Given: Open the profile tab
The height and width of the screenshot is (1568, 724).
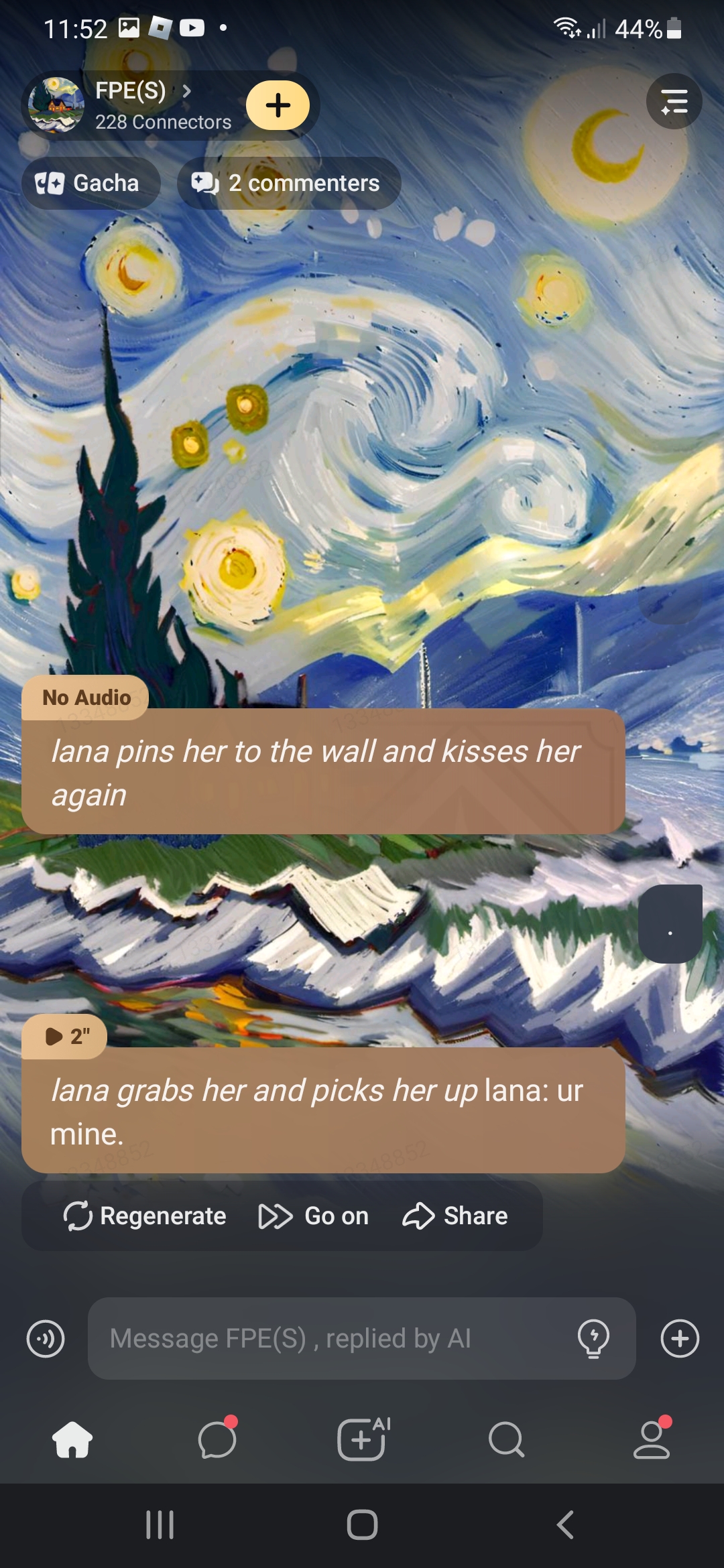Looking at the screenshot, I should click(x=651, y=1439).
